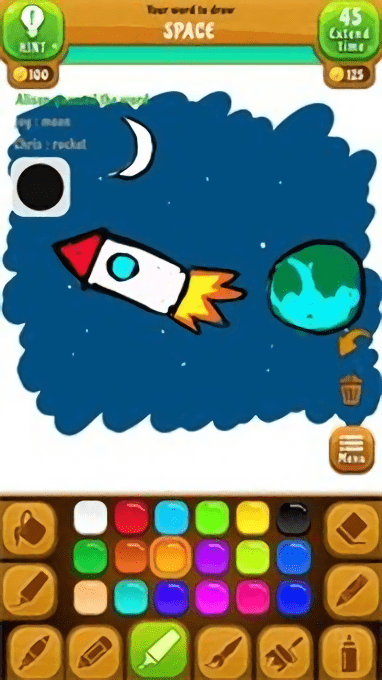Select the highlighter marker tool
Image resolution: width=382 pixels, height=680 pixels.
(x=159, y=651)
